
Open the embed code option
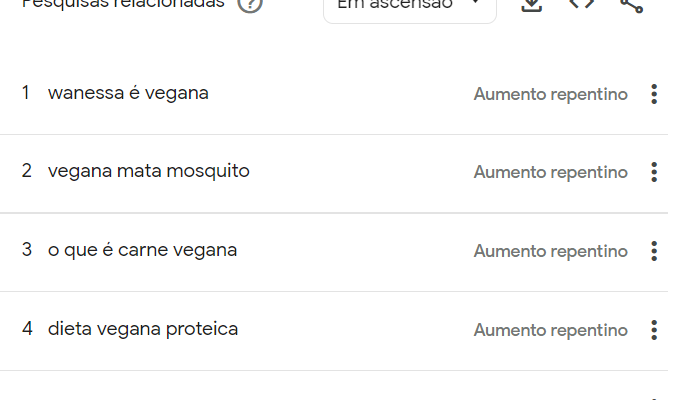coord(582,4)
